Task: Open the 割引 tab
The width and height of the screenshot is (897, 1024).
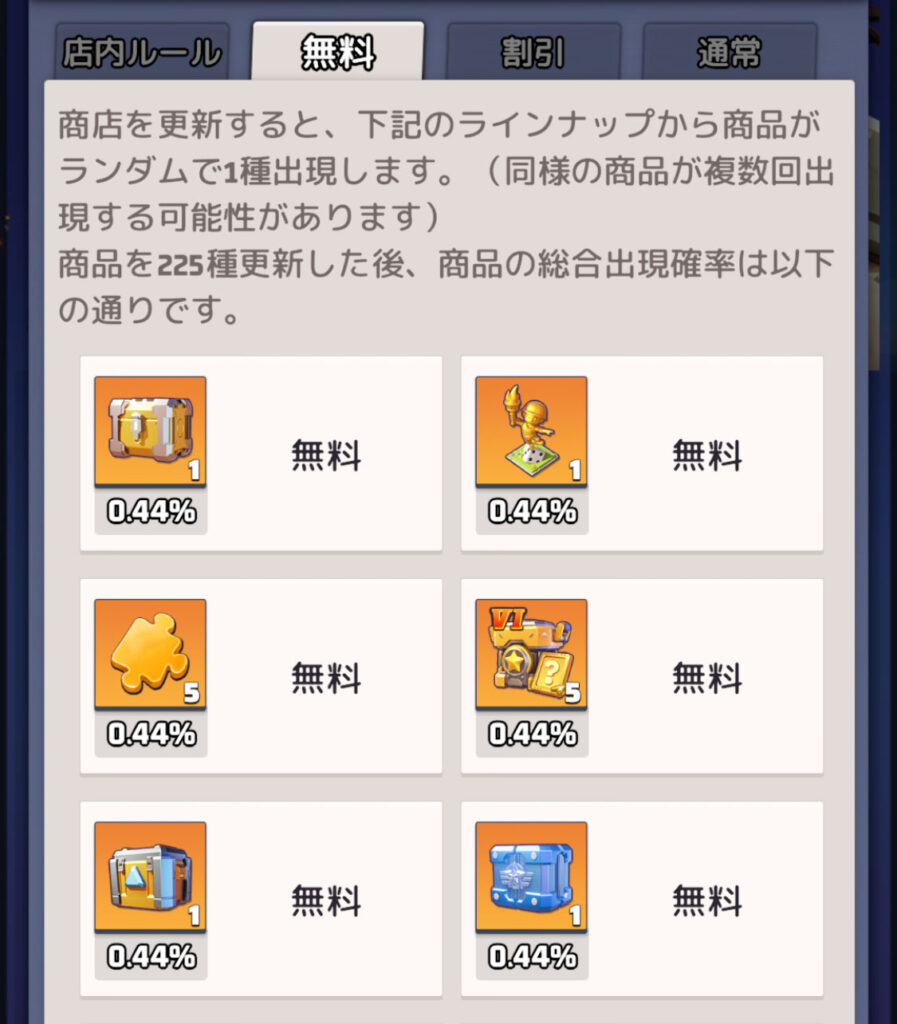Action: pyautogui.click(x=533, y=52)
